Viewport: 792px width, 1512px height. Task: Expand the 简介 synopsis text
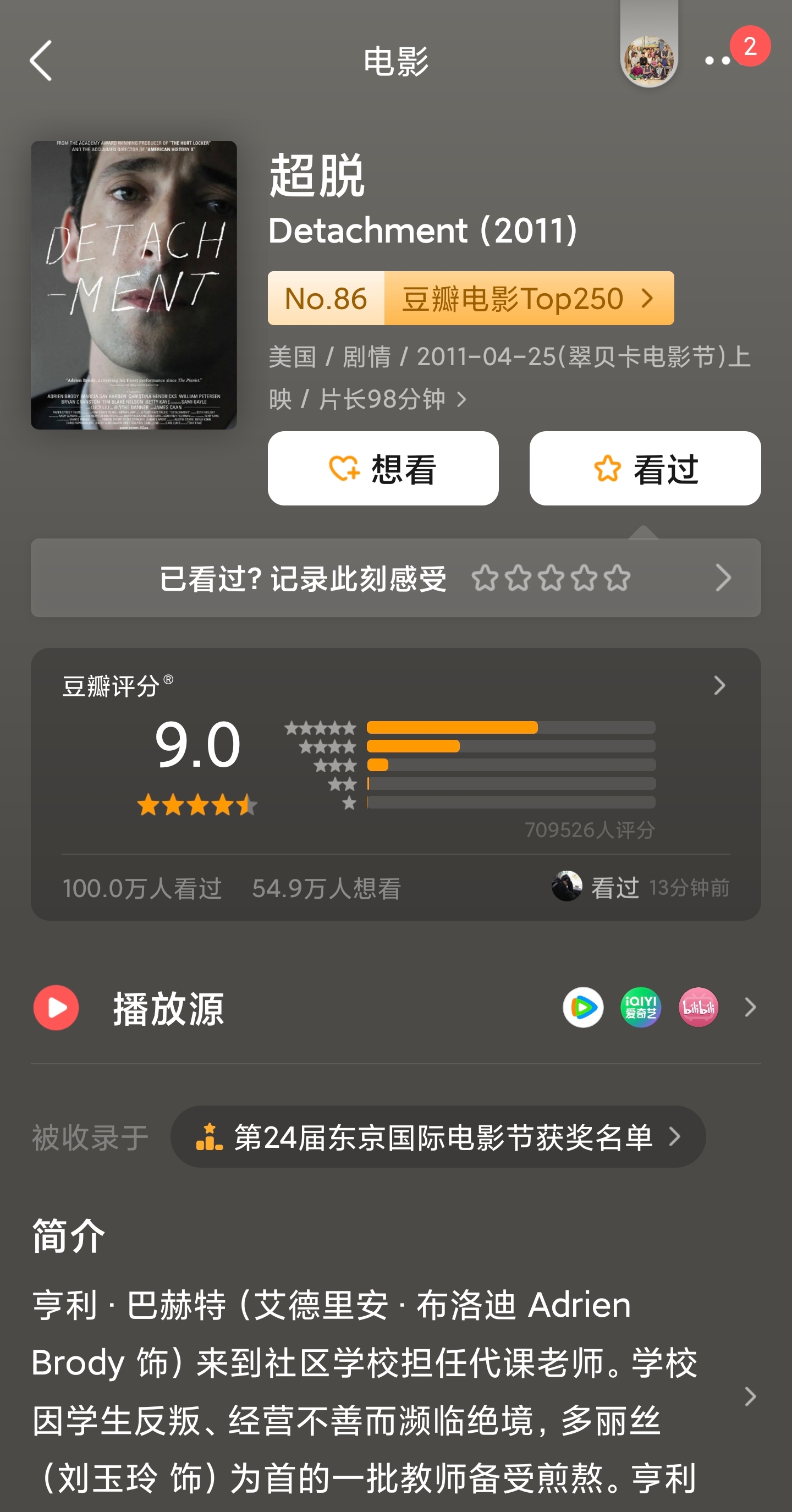pos(750,1396)
